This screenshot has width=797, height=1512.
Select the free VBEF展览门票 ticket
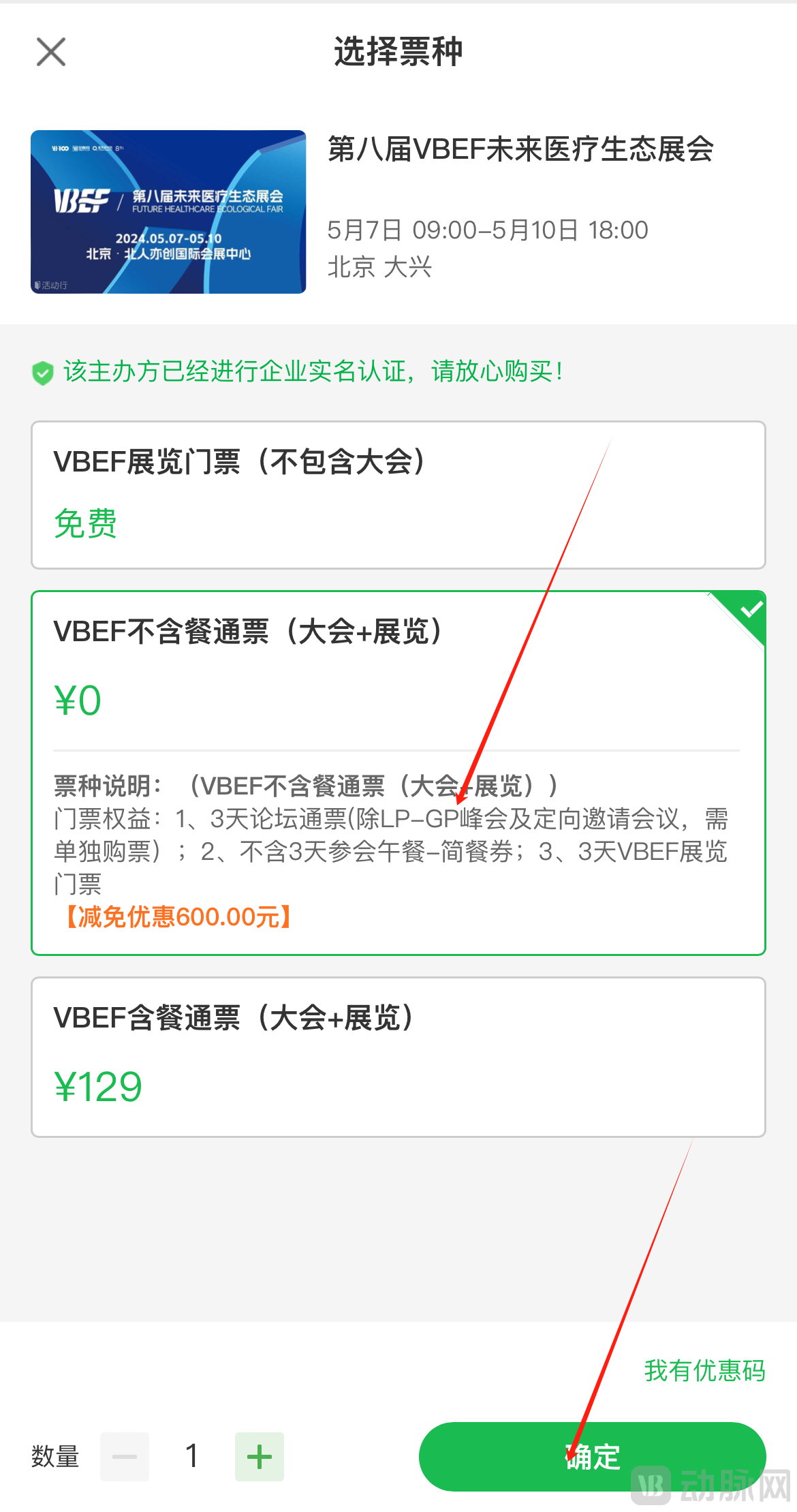(398, 495)
